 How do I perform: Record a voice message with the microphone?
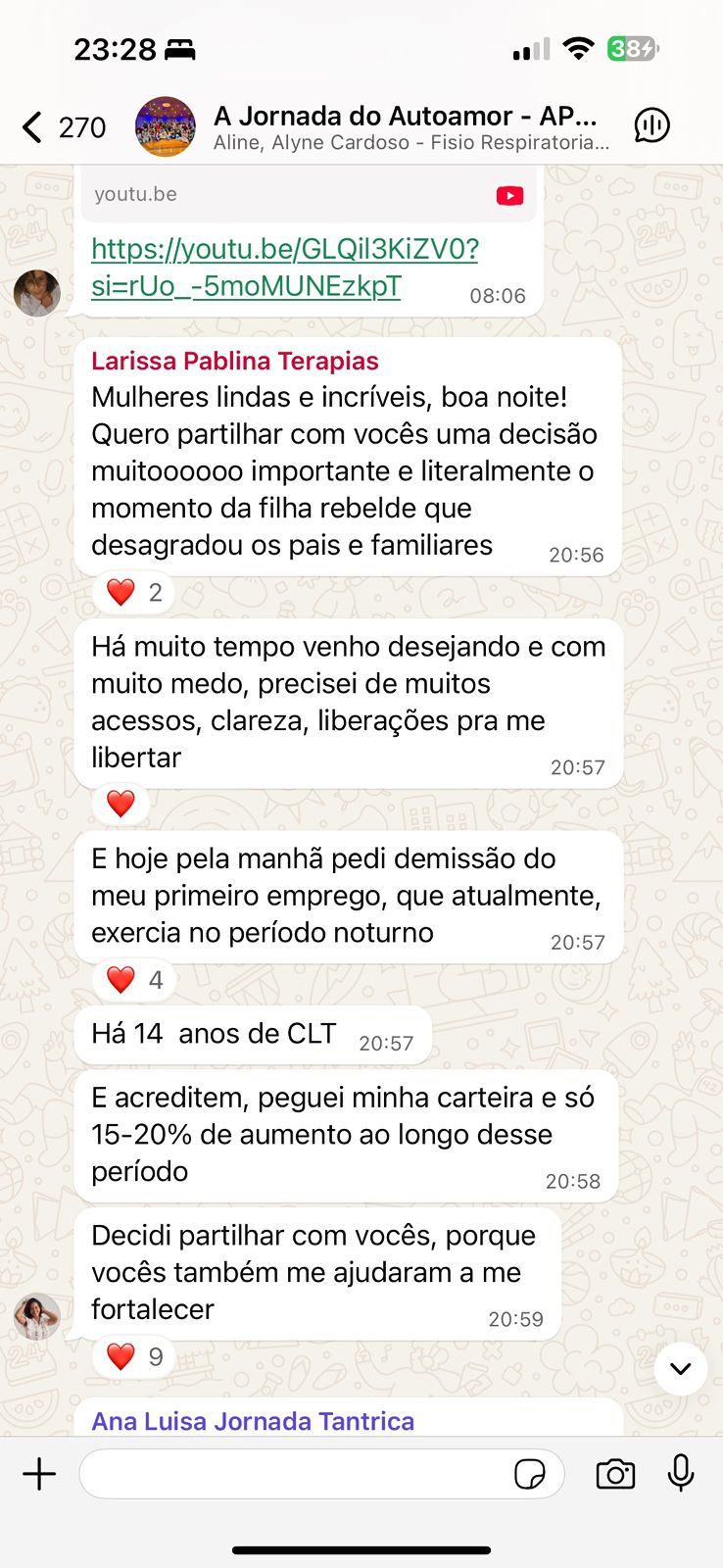coord(681,1473)
